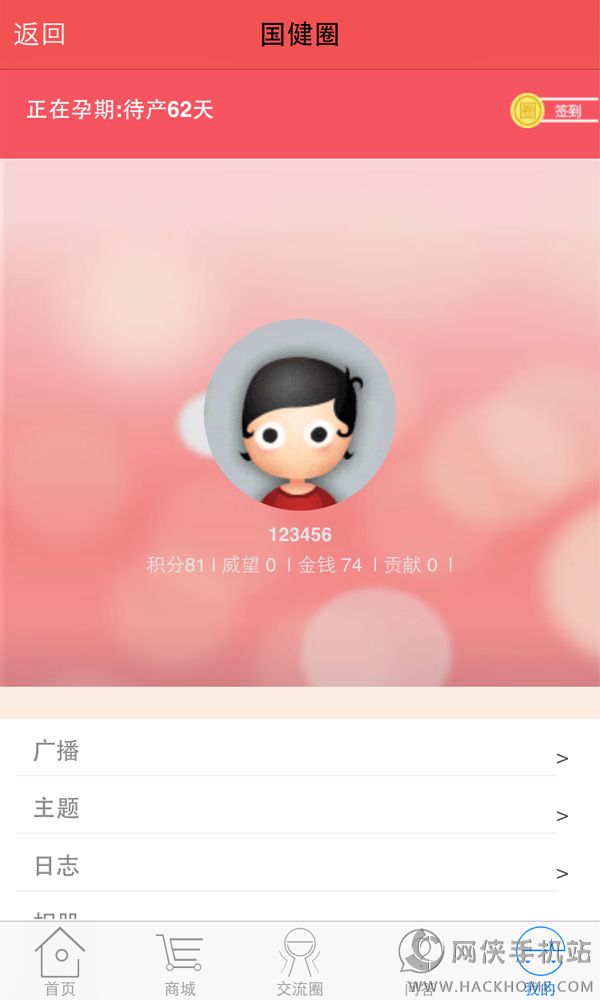Screen dimensions: 600x1000
Task: Tap 返回 to go back
Action: click(40, 34)
